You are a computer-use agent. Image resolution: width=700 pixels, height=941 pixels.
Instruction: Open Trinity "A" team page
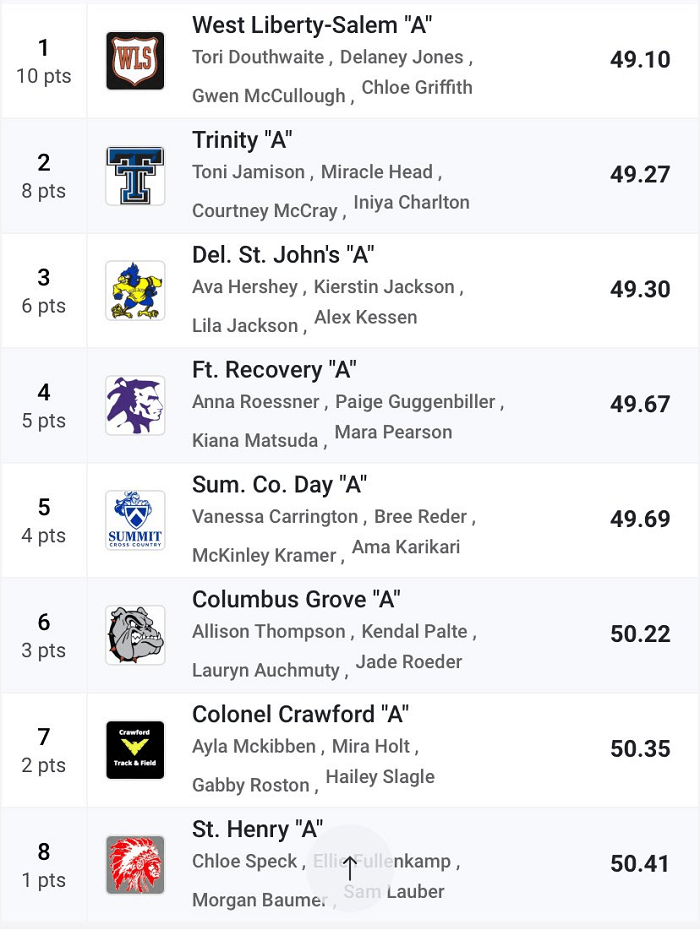241,141
